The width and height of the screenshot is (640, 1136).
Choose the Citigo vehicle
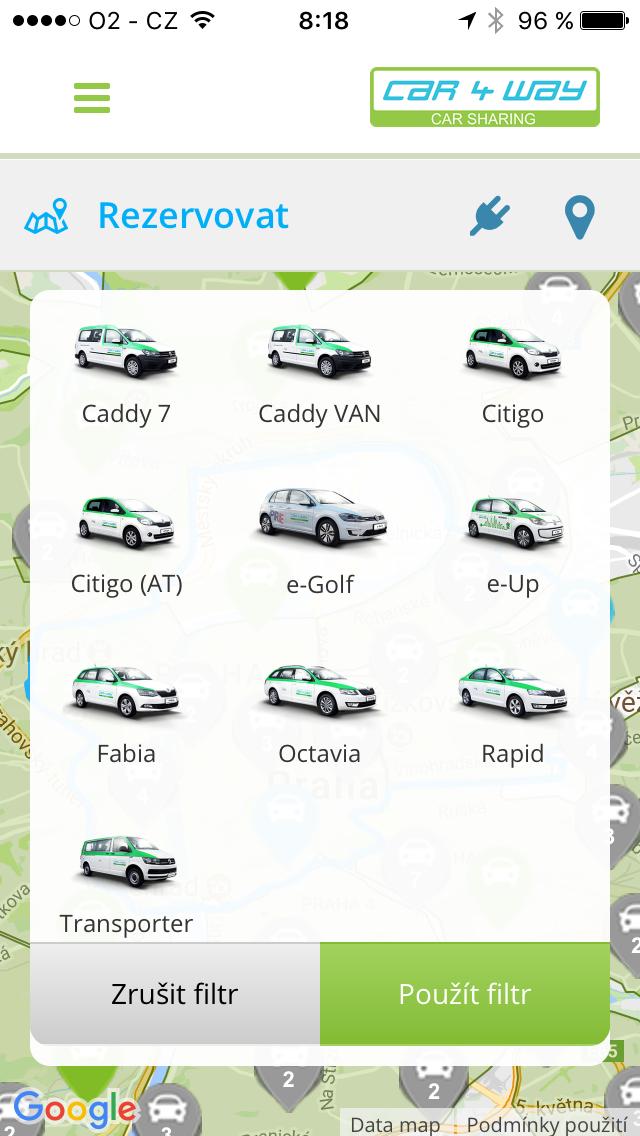[513, 365]
